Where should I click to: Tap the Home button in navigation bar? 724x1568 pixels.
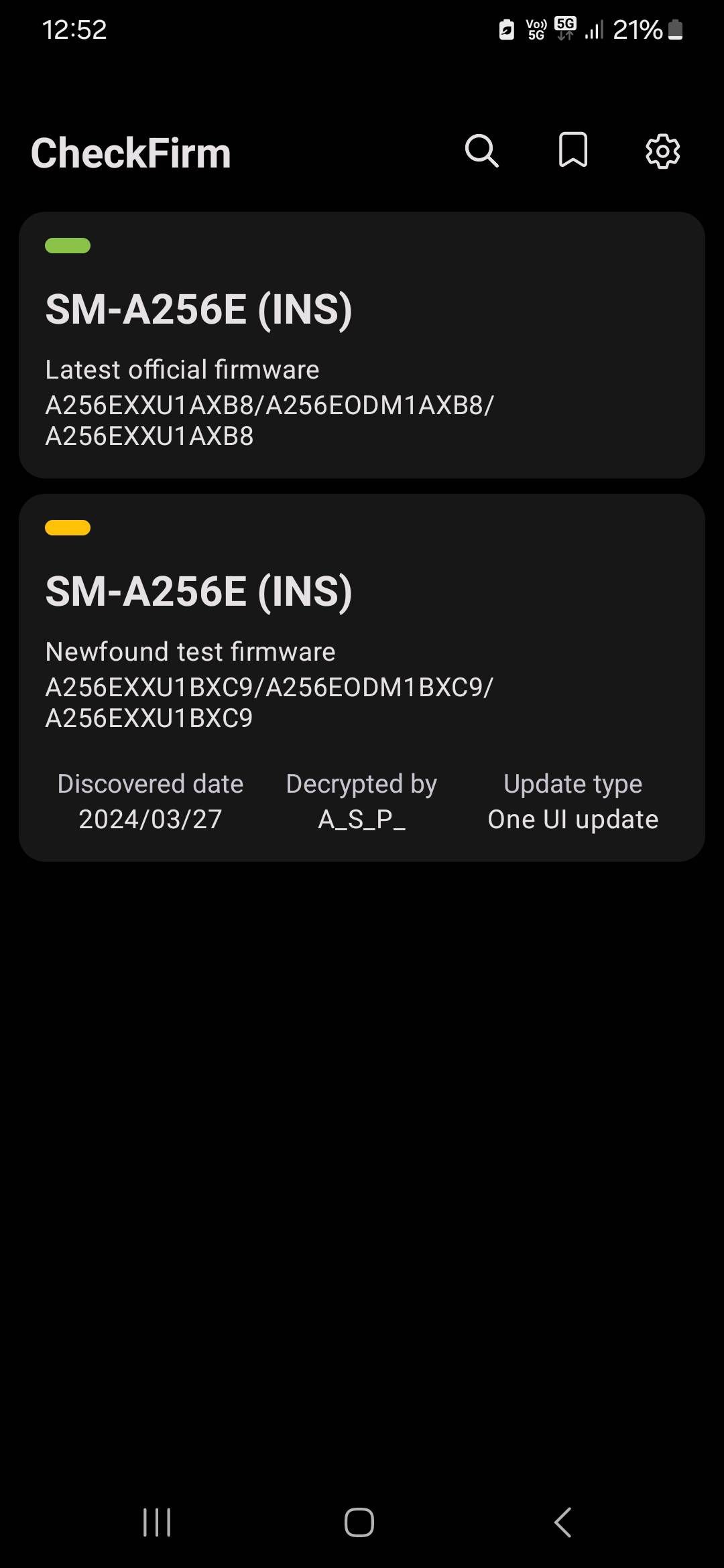point(360,1522)
